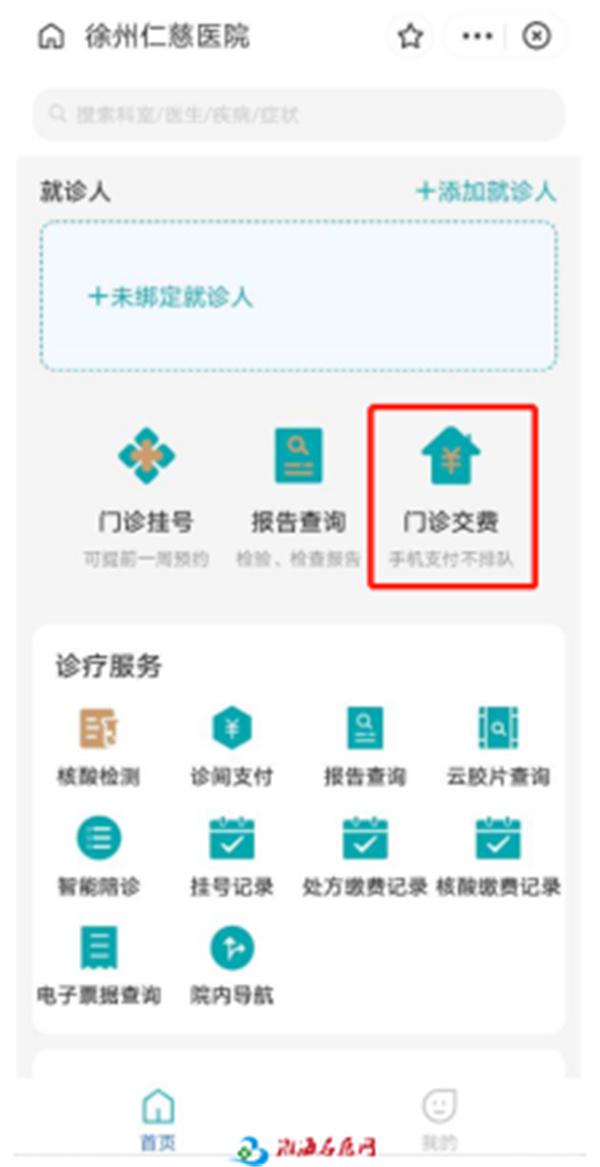This screenshot has width=600, height=1167.
Task: Open the 未绑定就诊人 card
Action: [x=298, y=297]
